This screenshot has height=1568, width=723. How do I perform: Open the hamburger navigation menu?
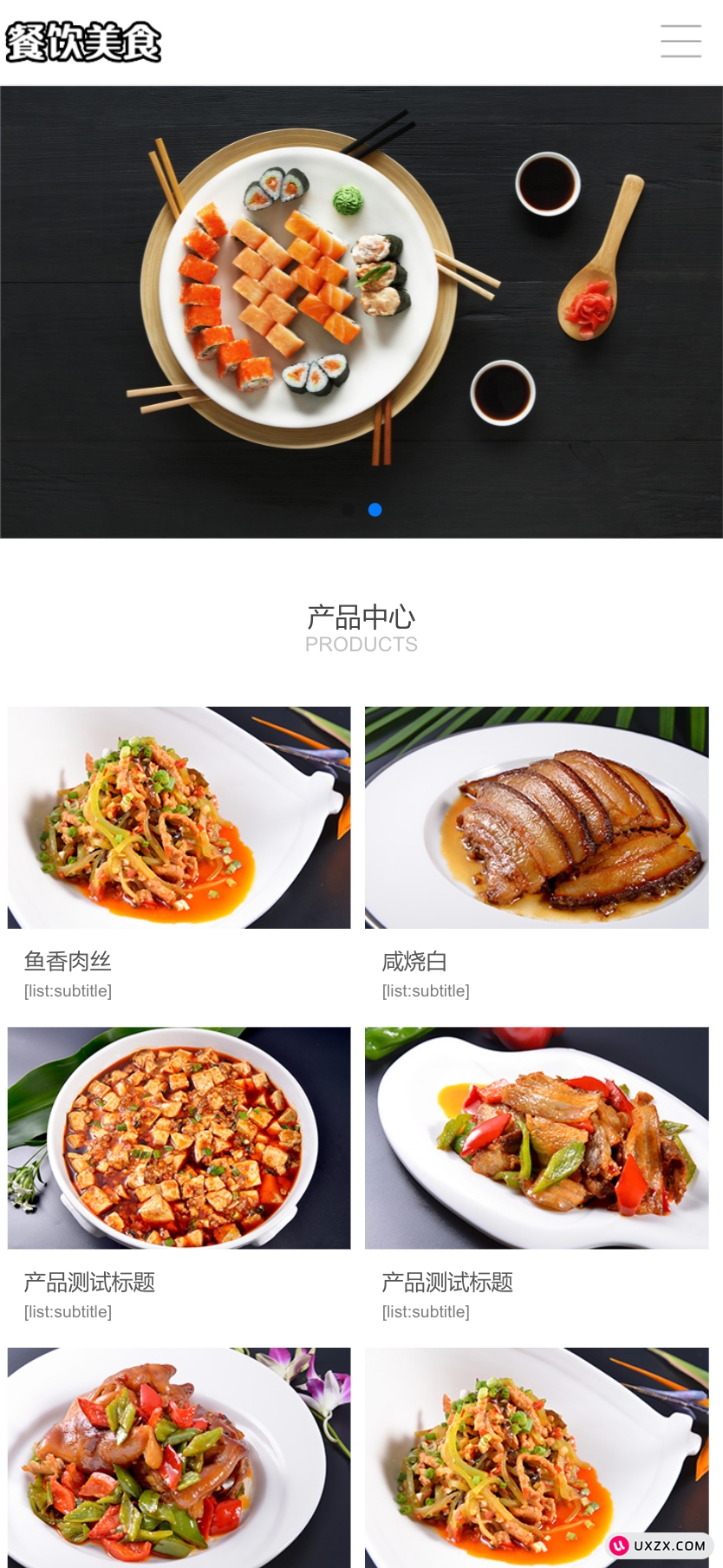pyautogui.click(x=681, y=41)
